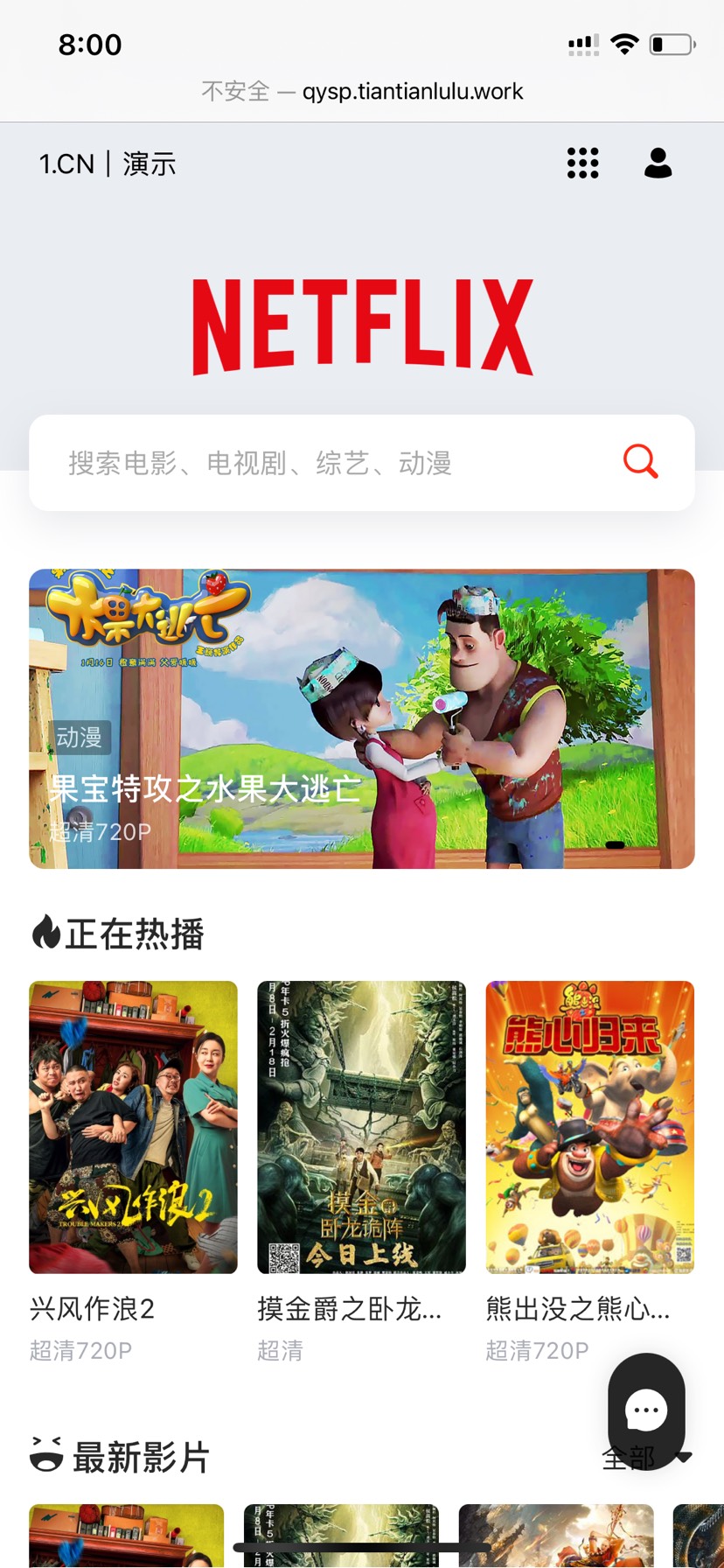Click the qysp.tiantianlulu.work address bar
This screenshot has height=1568, width=724.
point(362,91)
